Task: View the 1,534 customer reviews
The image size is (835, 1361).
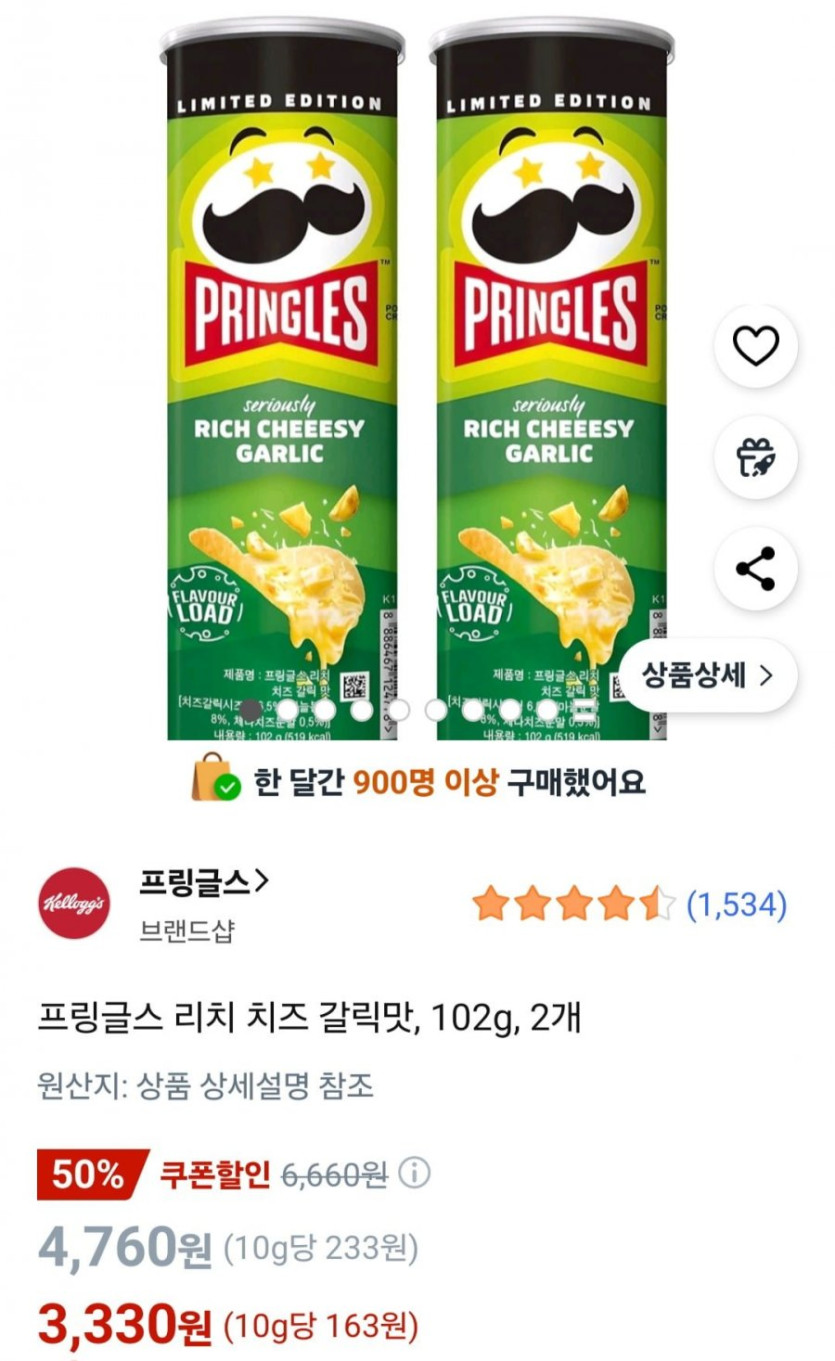Action: coord(736,906)
